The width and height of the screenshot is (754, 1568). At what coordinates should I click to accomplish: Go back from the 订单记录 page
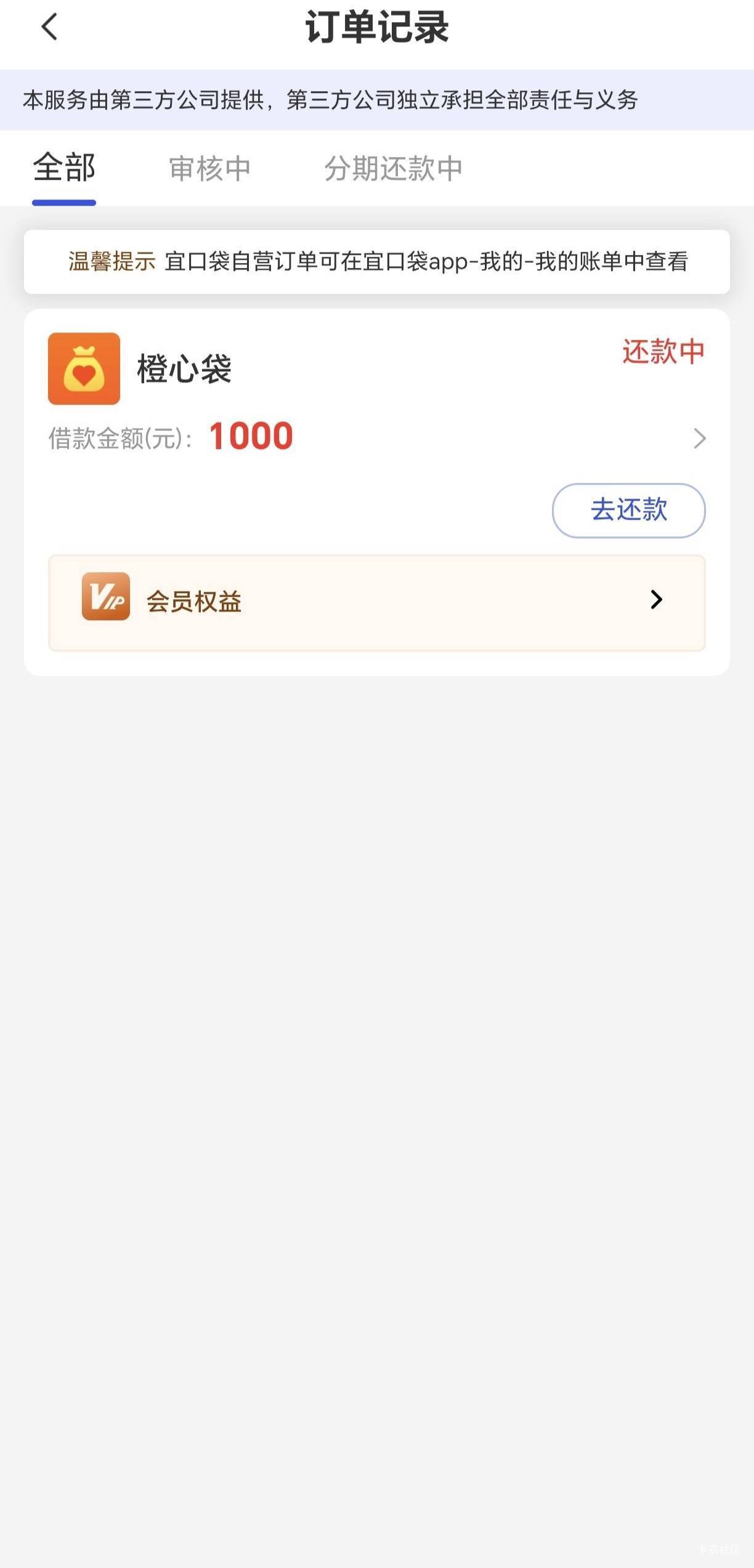point(49,27)
